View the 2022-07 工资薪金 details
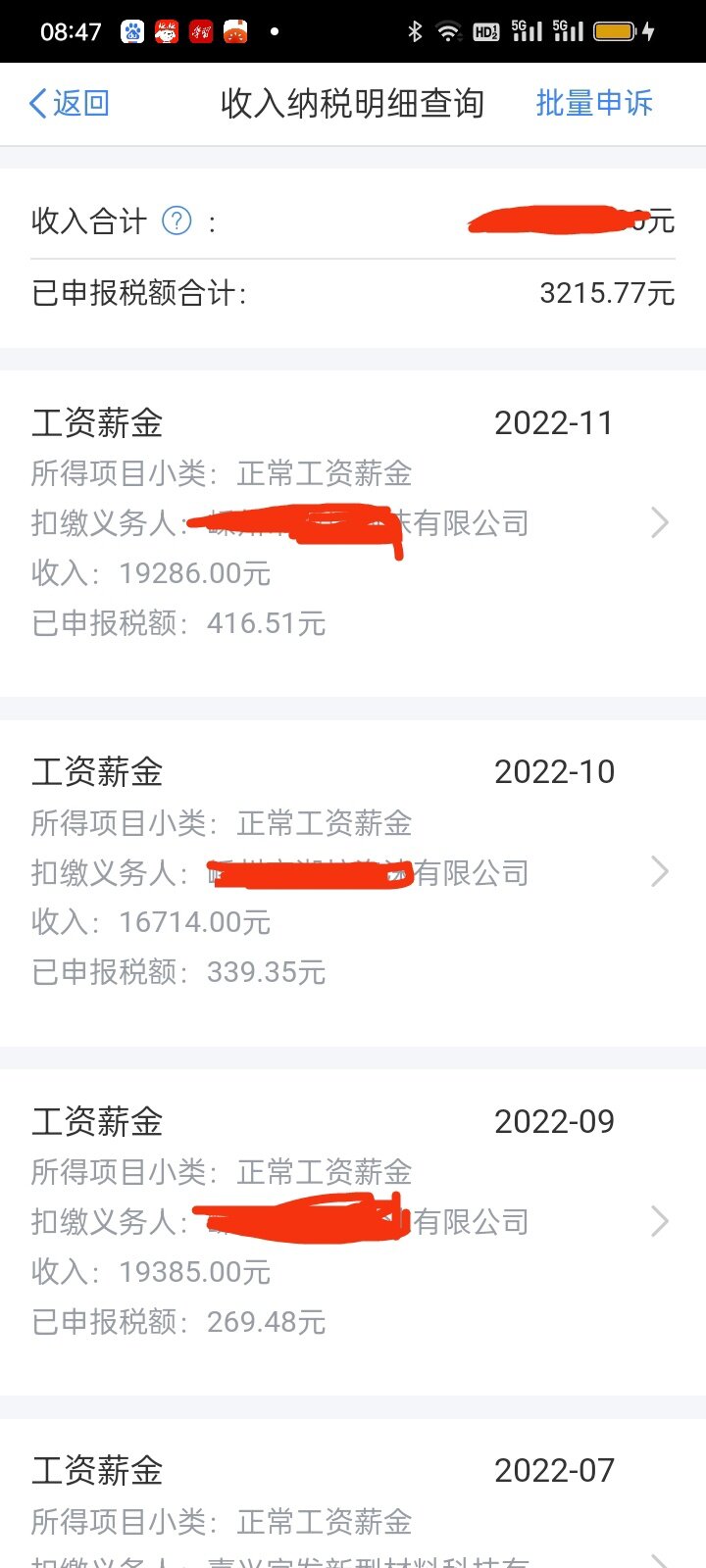This screenshot has height=1568, width=706. (353, 1509)
